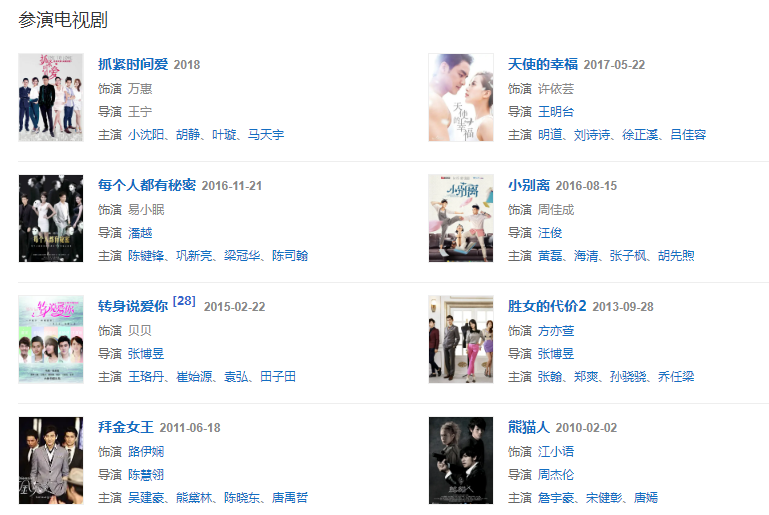
Task: Open actor 马天宇's page
Action: [x=266, y=134]
